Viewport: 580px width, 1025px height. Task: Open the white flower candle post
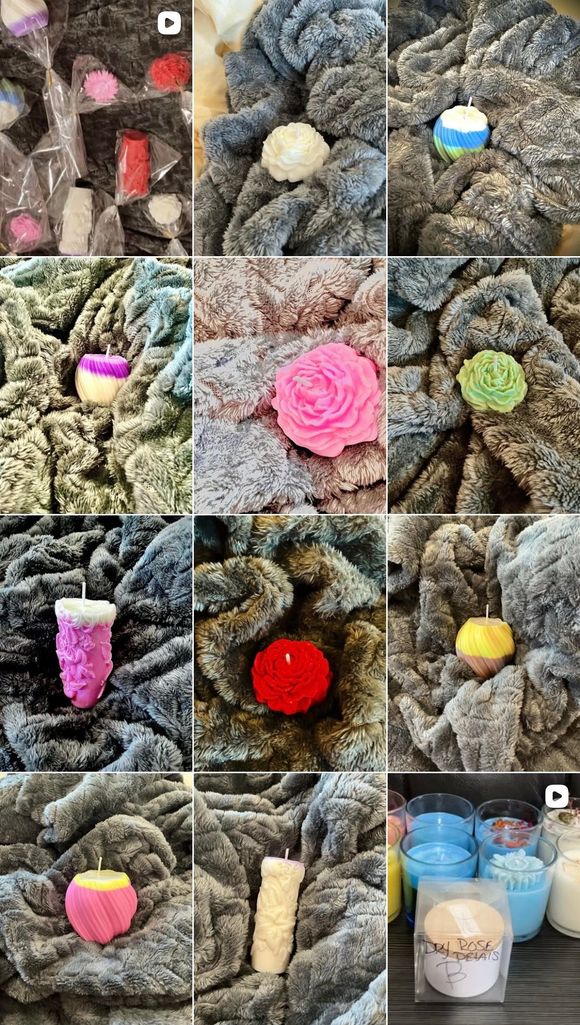pyautogui.click(x=290, y=127)
